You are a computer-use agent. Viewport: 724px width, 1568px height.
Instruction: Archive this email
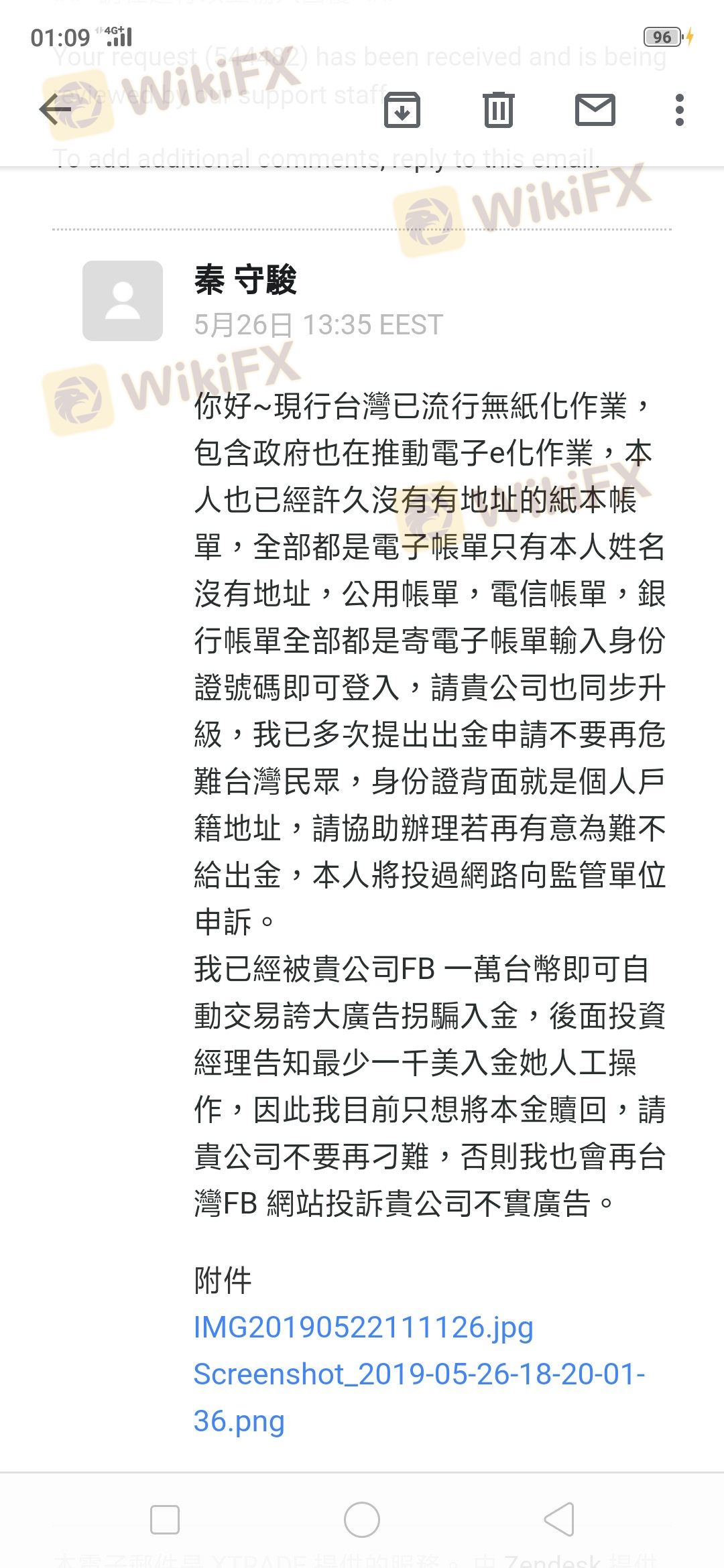tap(402, 110)
